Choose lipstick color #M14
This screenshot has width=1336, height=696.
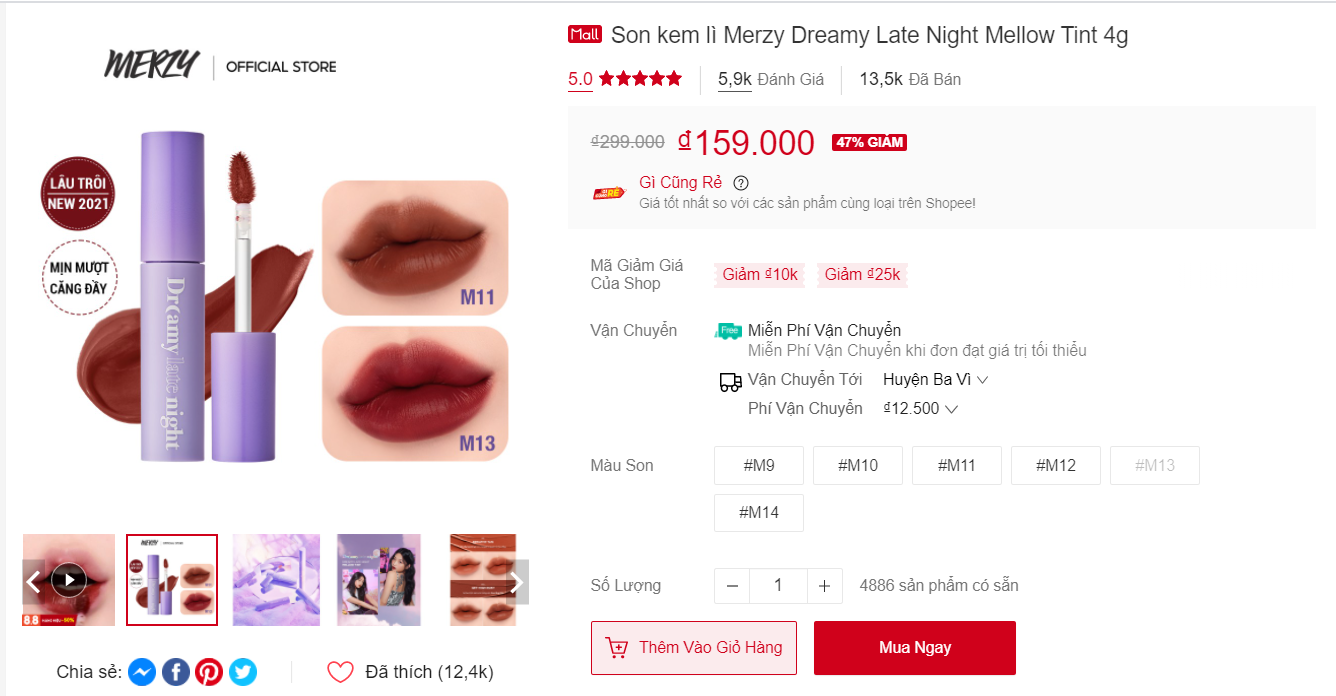pyautogui.click(x=758, y=513)
